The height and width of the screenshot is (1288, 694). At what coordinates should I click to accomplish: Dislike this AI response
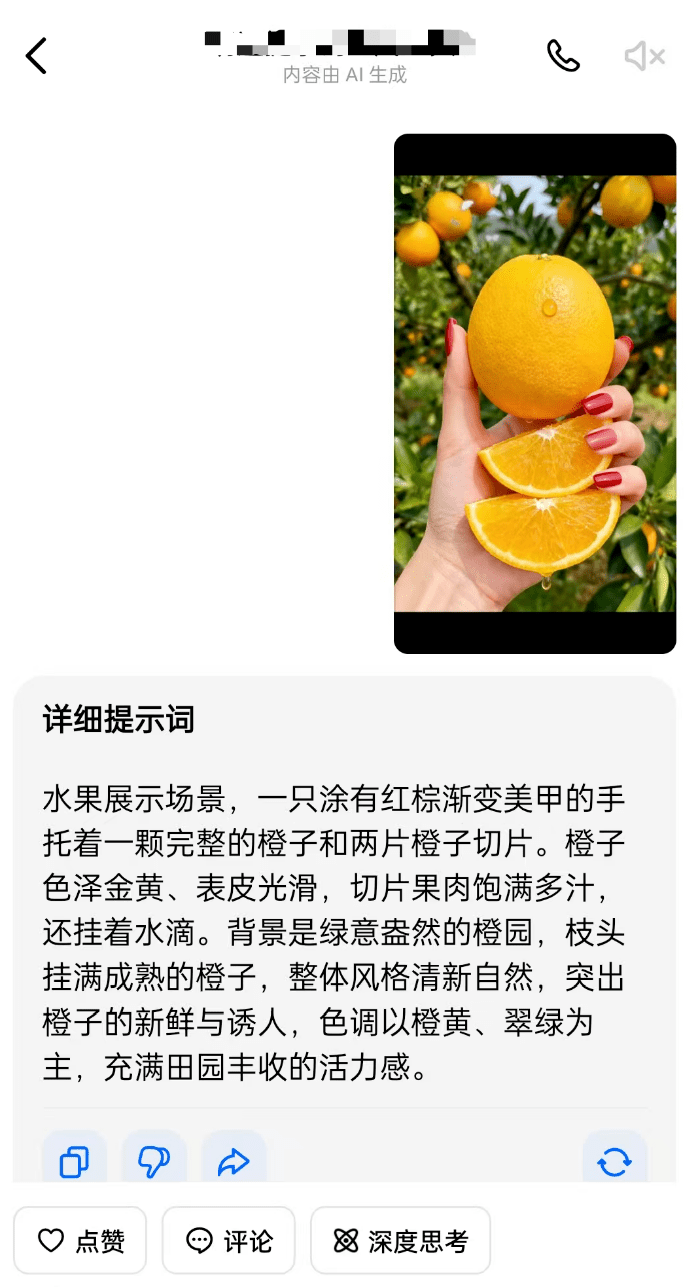(x=154, y=1160)
